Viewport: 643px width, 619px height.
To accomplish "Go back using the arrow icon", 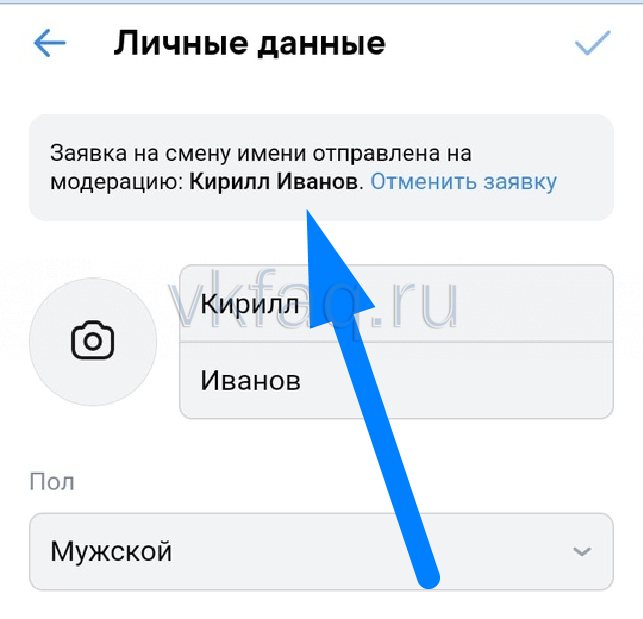I will click(x=49, y=44).
